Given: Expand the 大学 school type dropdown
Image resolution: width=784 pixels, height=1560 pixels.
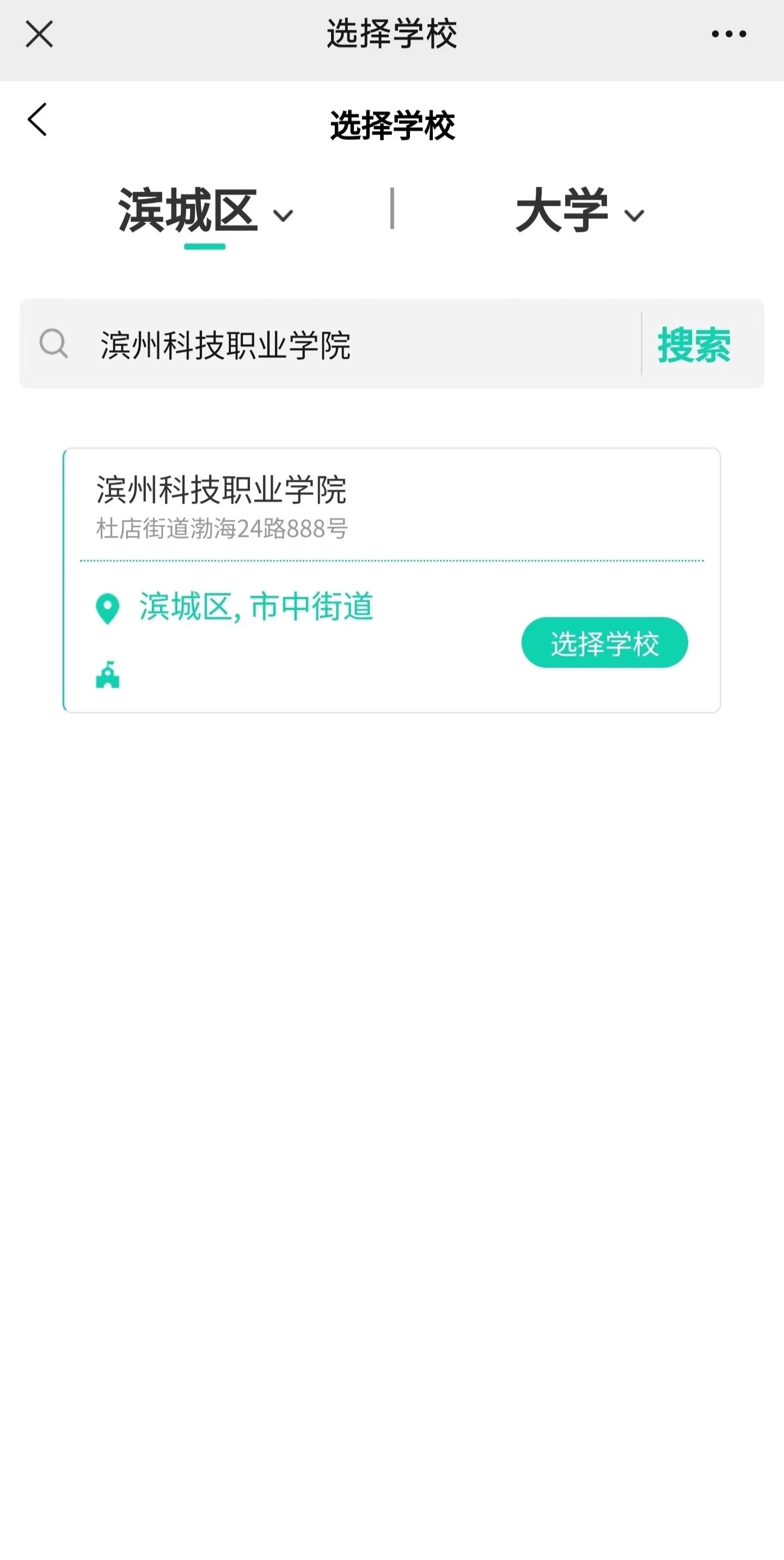Looking at the screenshot, I should 579,212.
